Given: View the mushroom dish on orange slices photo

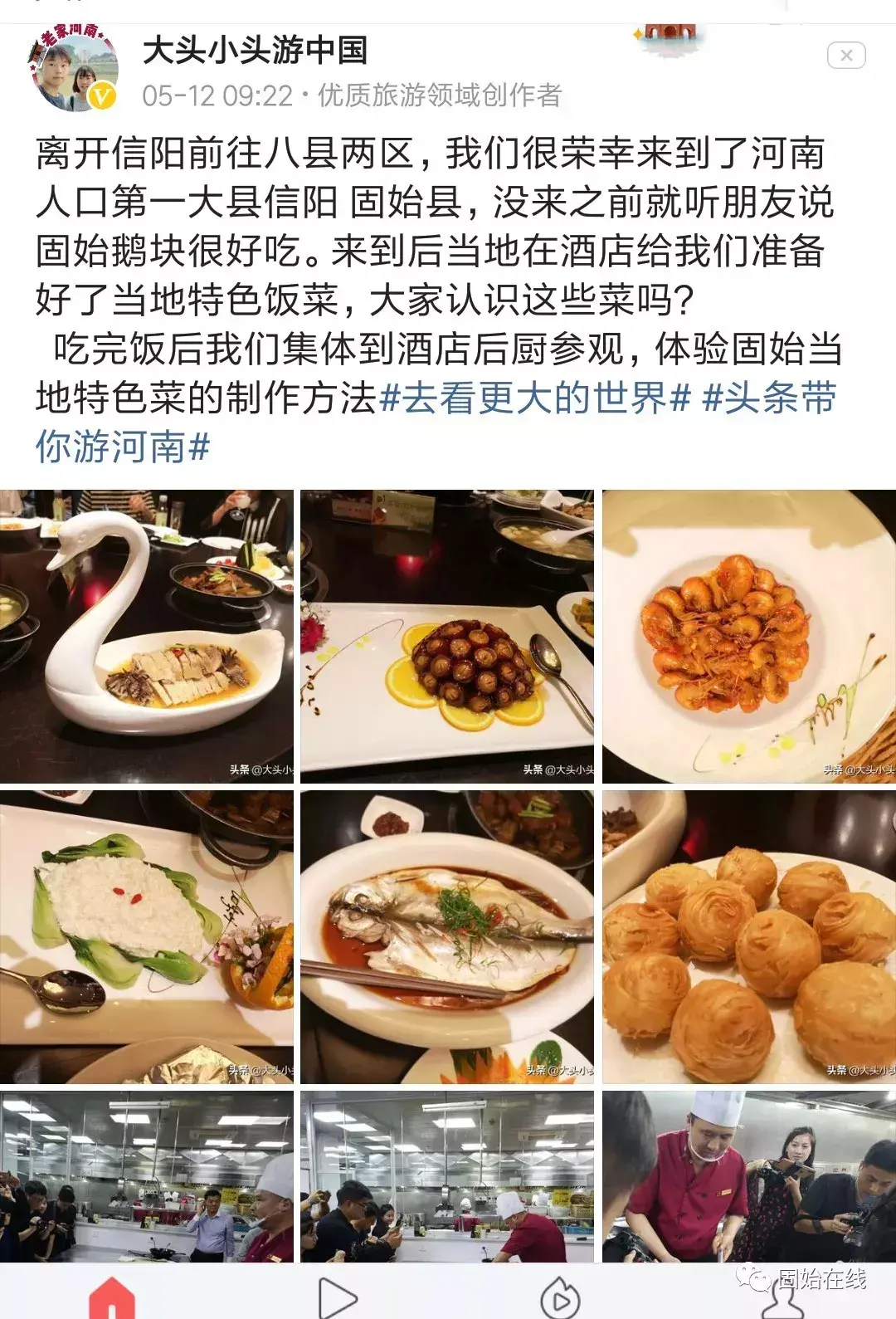Looking at the screenshot, I should 447,636.
